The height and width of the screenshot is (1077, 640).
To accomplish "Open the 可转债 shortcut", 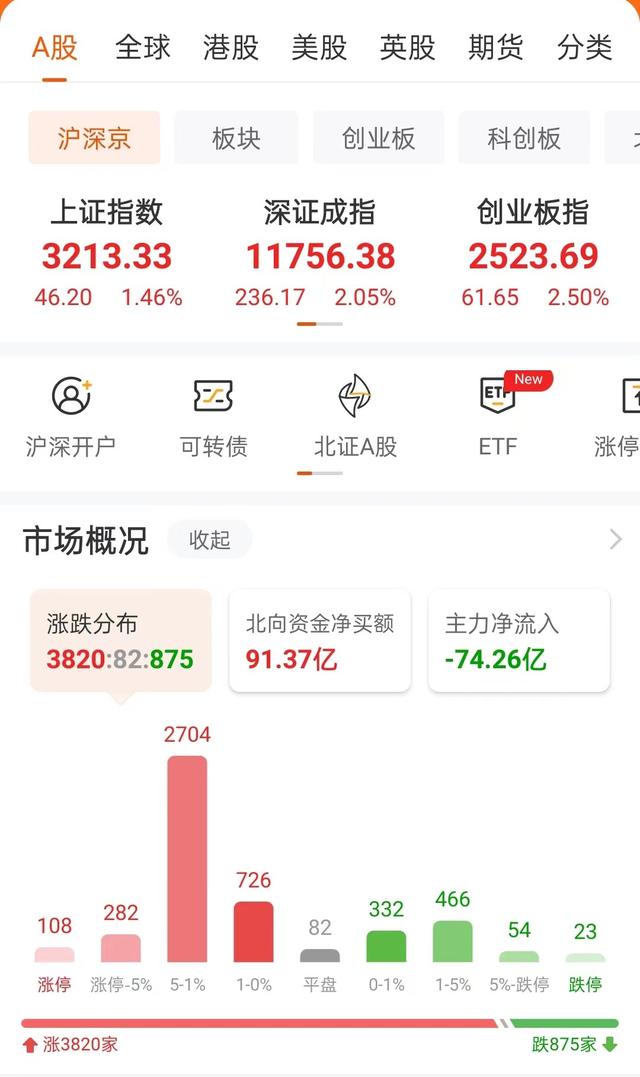I will [213, 416].
